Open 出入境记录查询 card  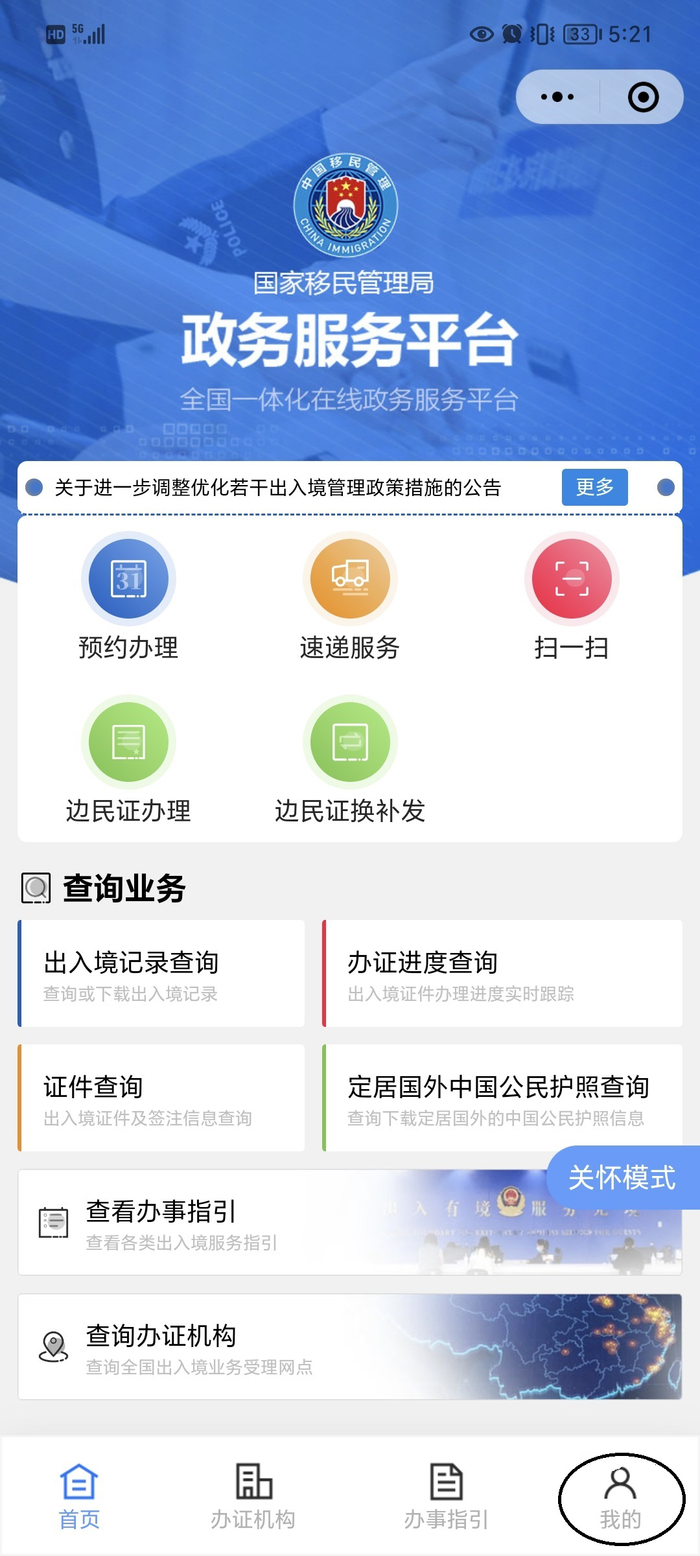(162, 974)
